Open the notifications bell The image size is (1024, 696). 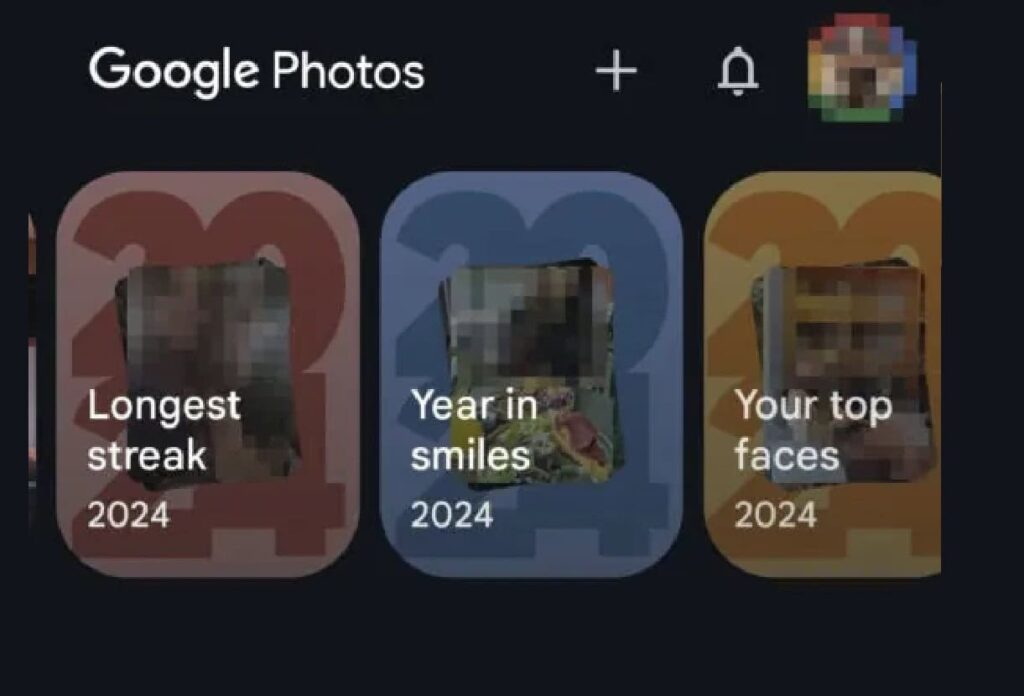[x=738, y=73]
